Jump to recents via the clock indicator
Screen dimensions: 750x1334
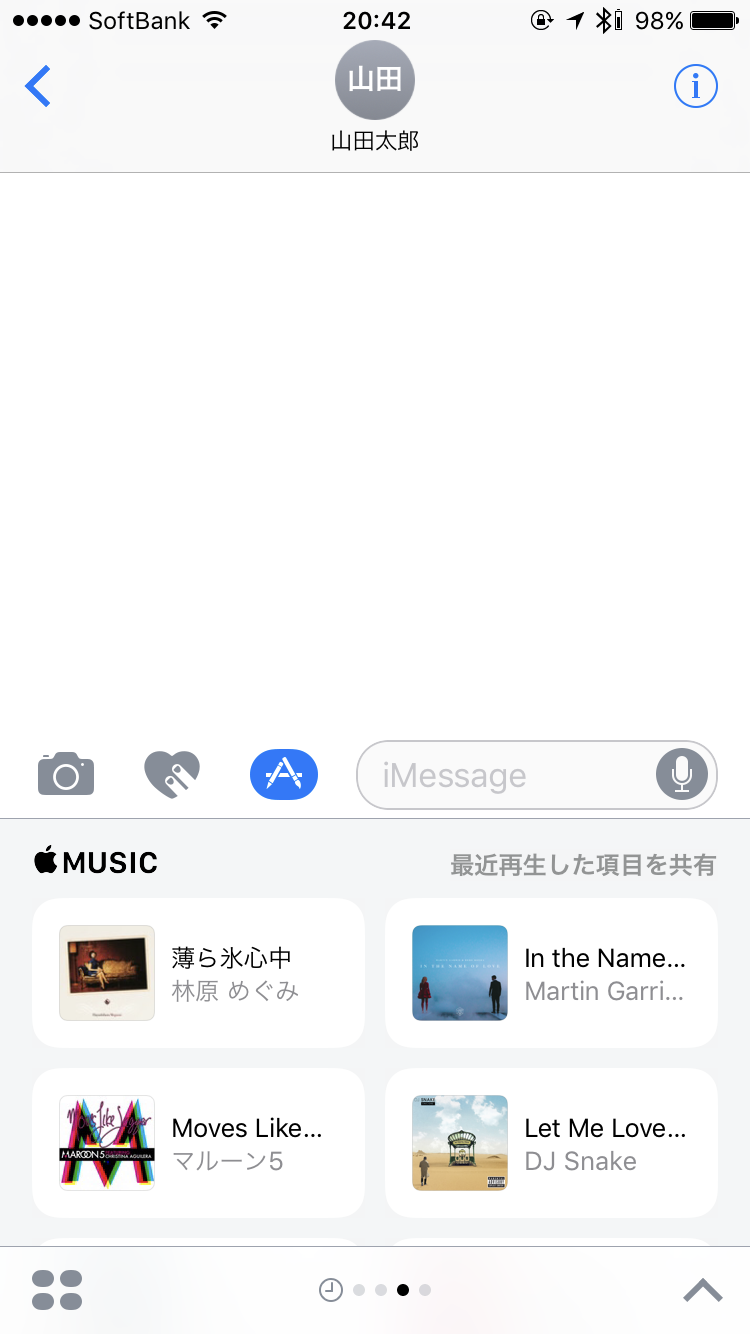330,1290
